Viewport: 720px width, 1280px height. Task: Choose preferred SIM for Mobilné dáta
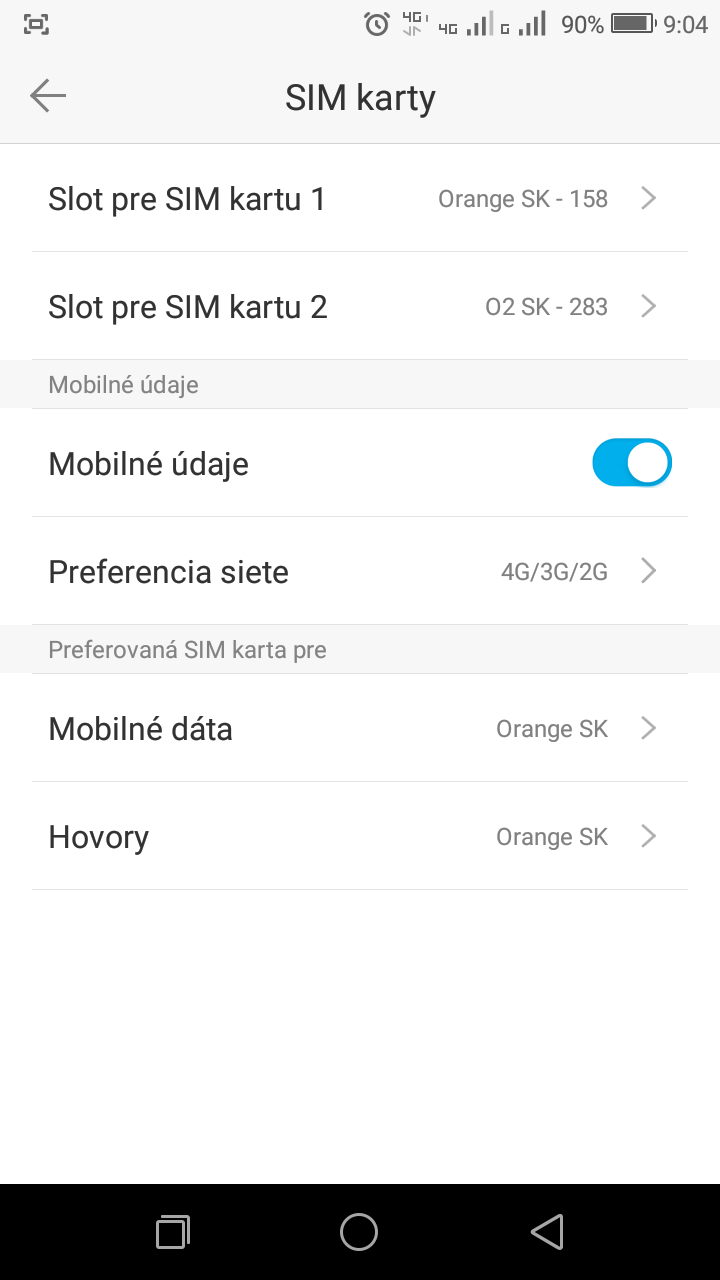[x=360, y=728]
